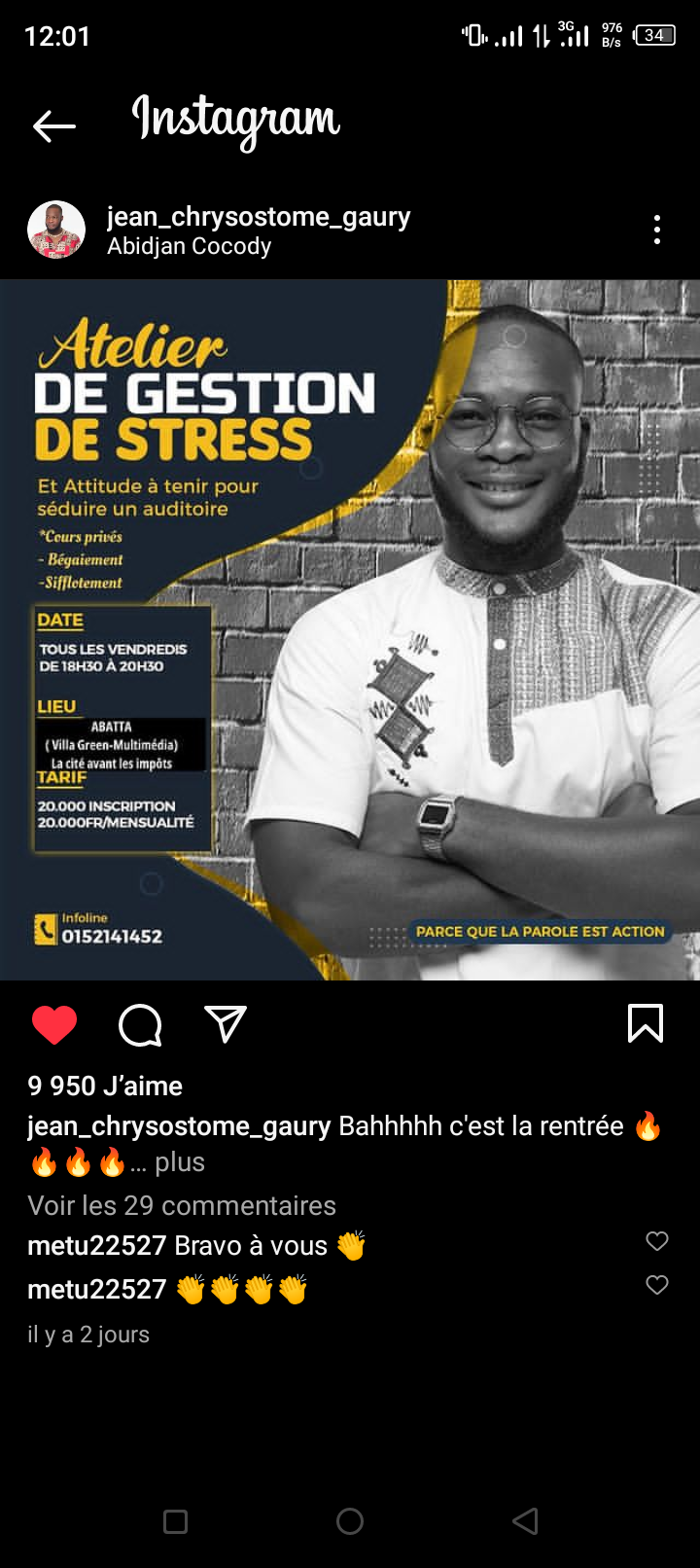This screenshot has height=1568, width=700.
Task: Open the post's three-dot options menu
Action: tap(657, 230)
